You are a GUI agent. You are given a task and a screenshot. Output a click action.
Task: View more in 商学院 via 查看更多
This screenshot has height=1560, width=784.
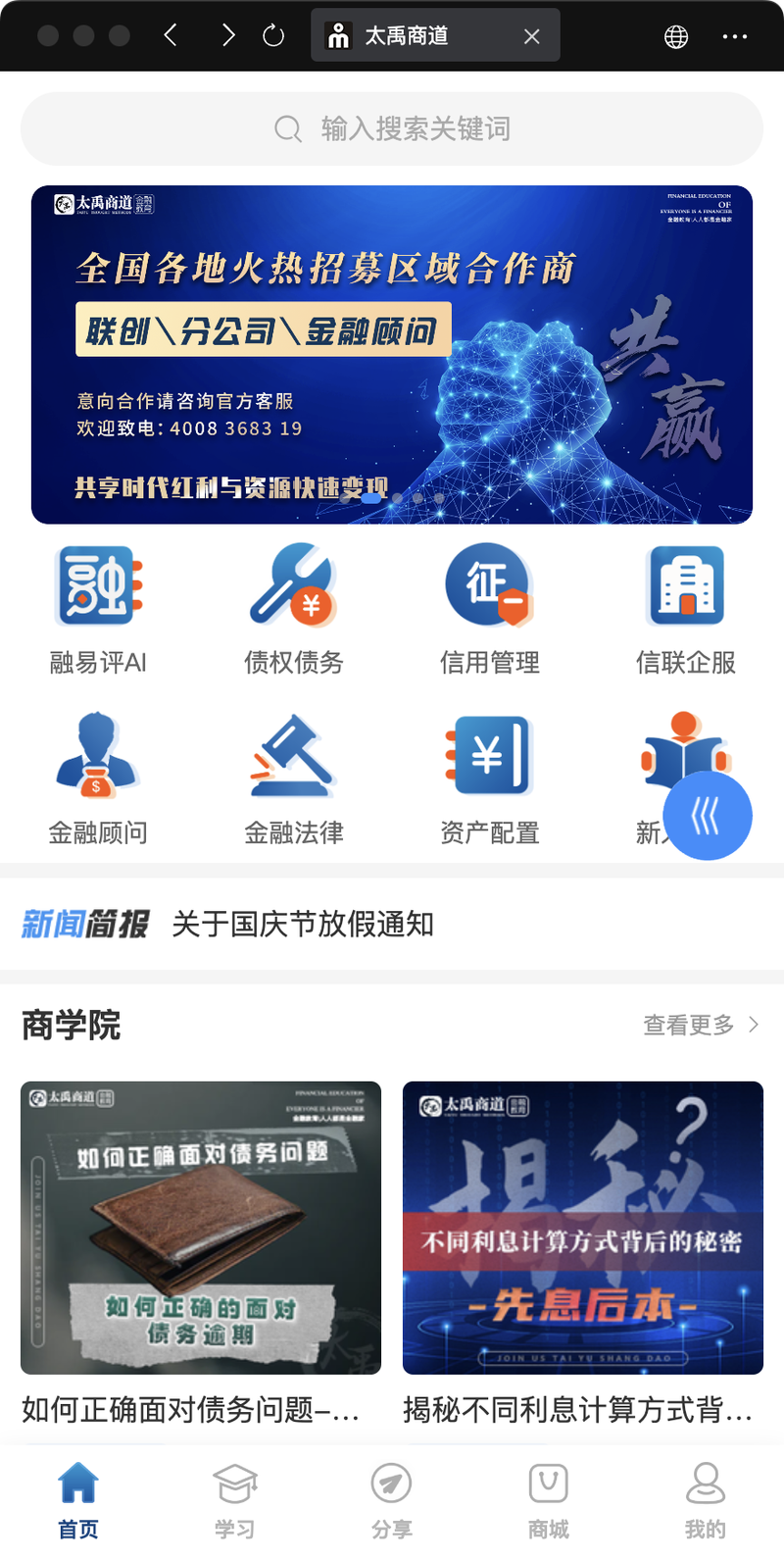(701, 1025)
